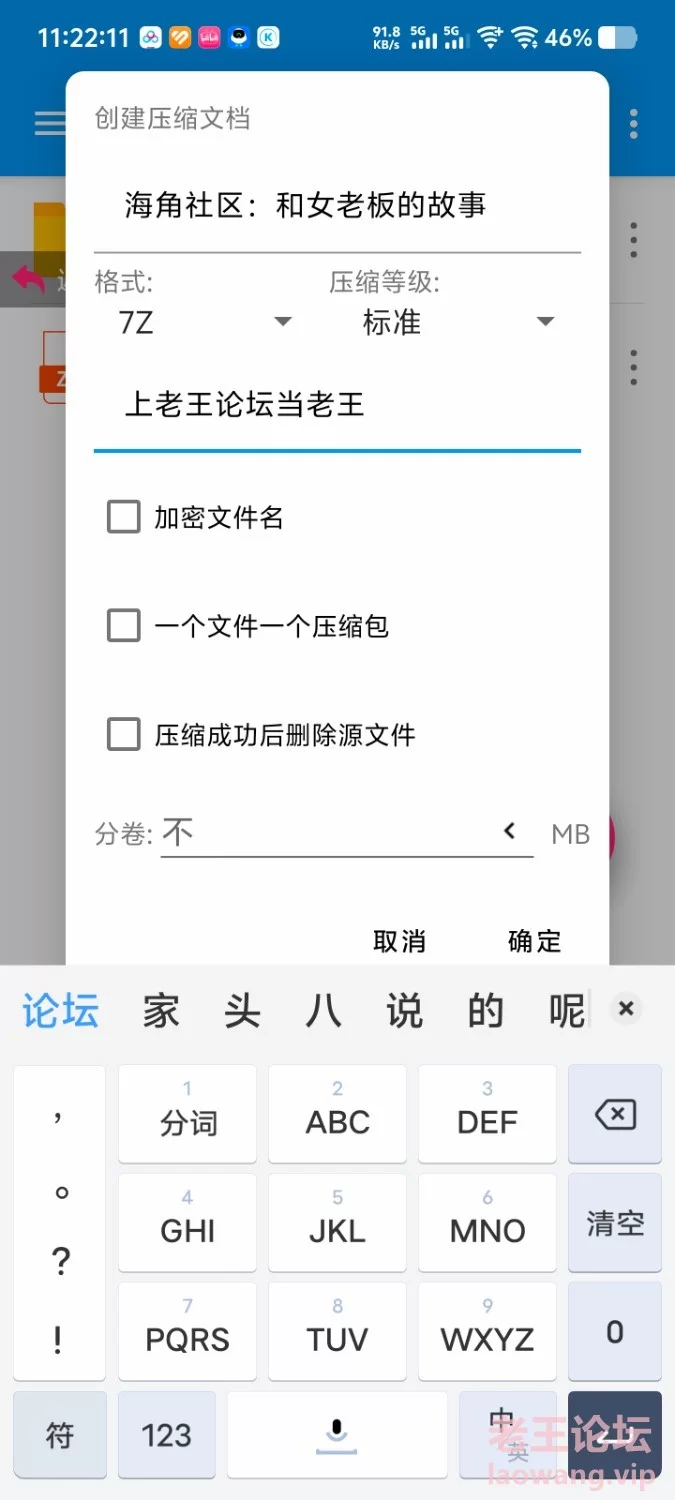
Task: Hit the keyboard backspace key
Action: point(614,1114)
